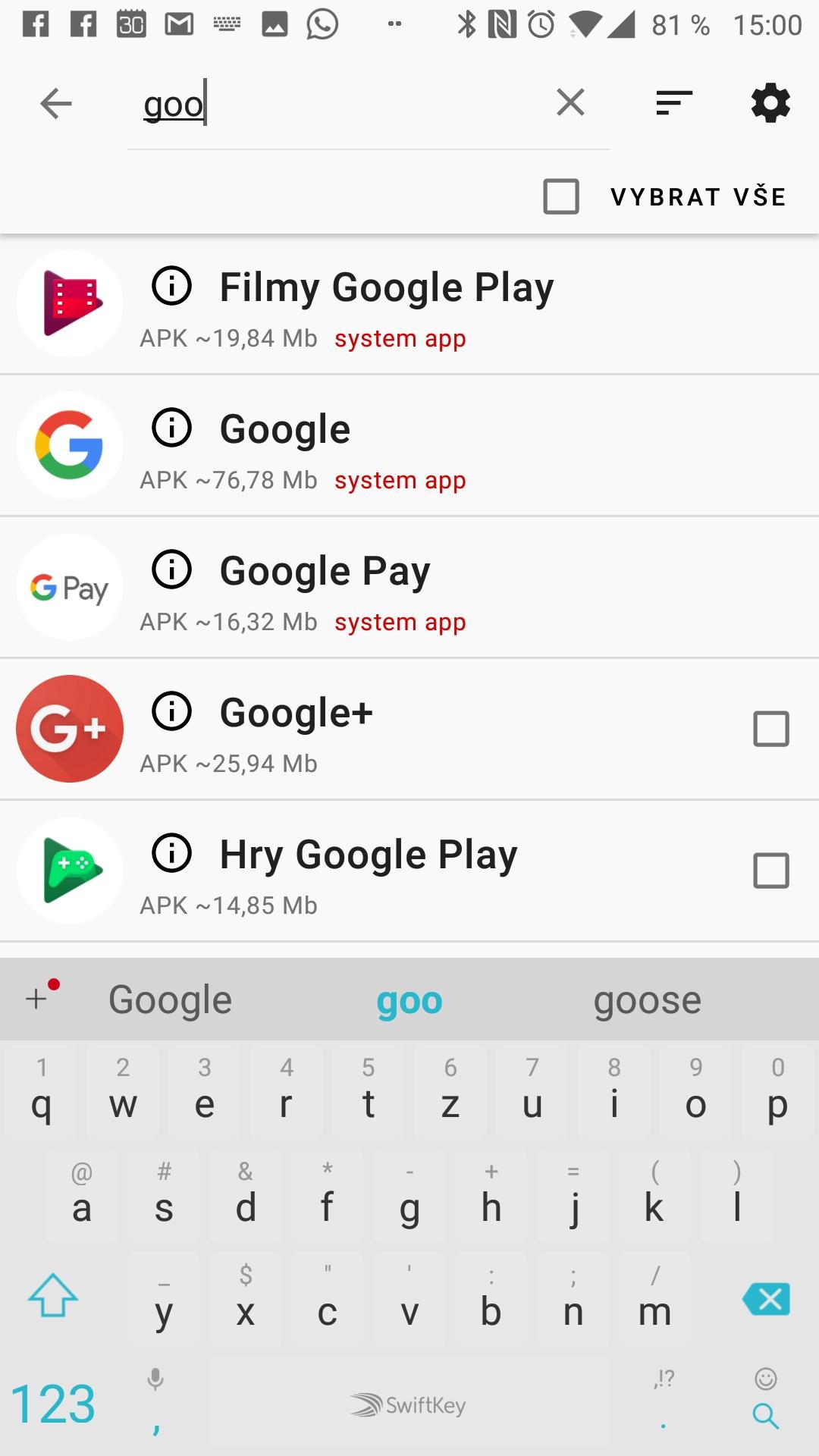Open the Hry Google Play row
The height and width of the screenshot is (1456, 819).
pyautogui.click(x=409, y=871)
